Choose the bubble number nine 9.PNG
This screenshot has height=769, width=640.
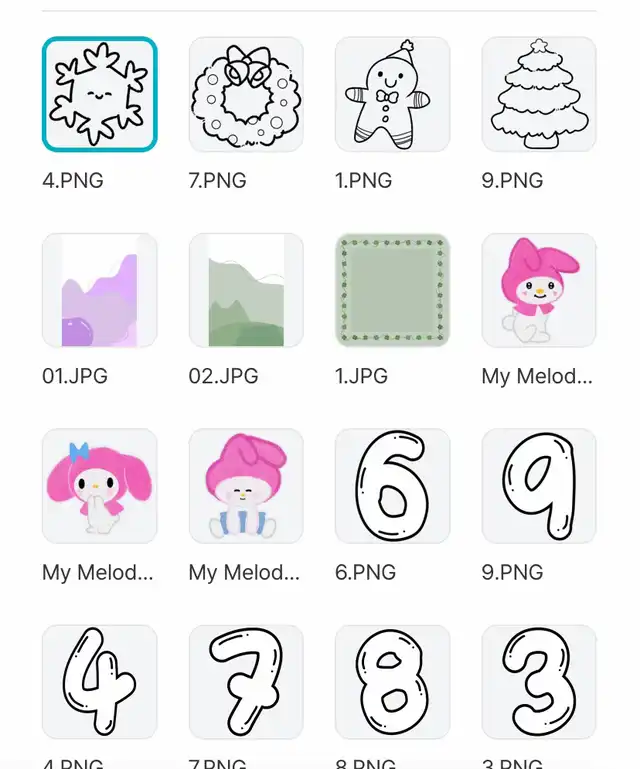point(539,486)
